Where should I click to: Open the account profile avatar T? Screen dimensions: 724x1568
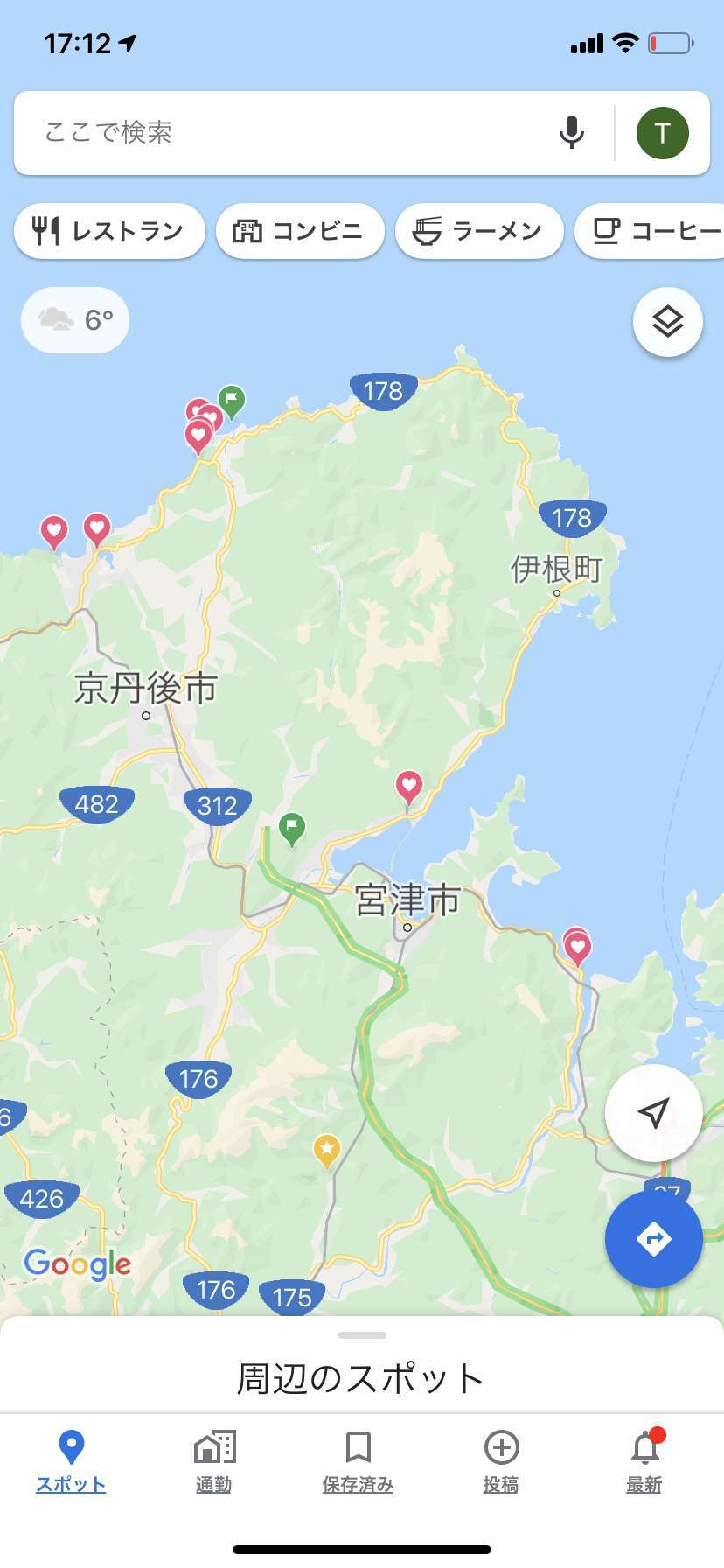(x=662, y=133)
